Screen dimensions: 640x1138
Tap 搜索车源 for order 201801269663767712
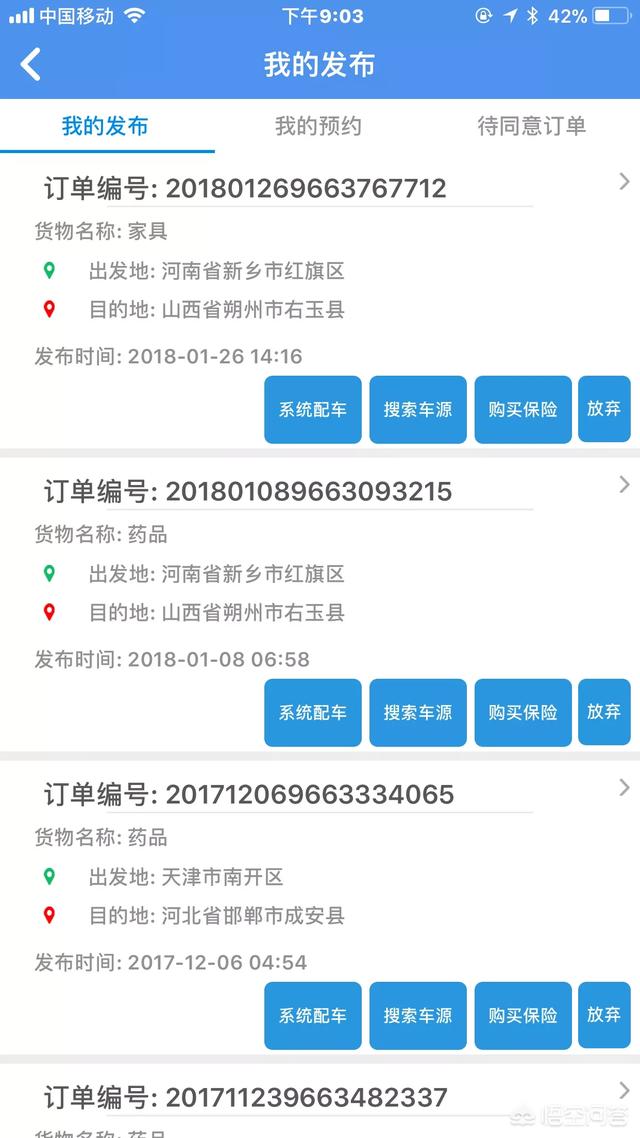click(418, 409)
